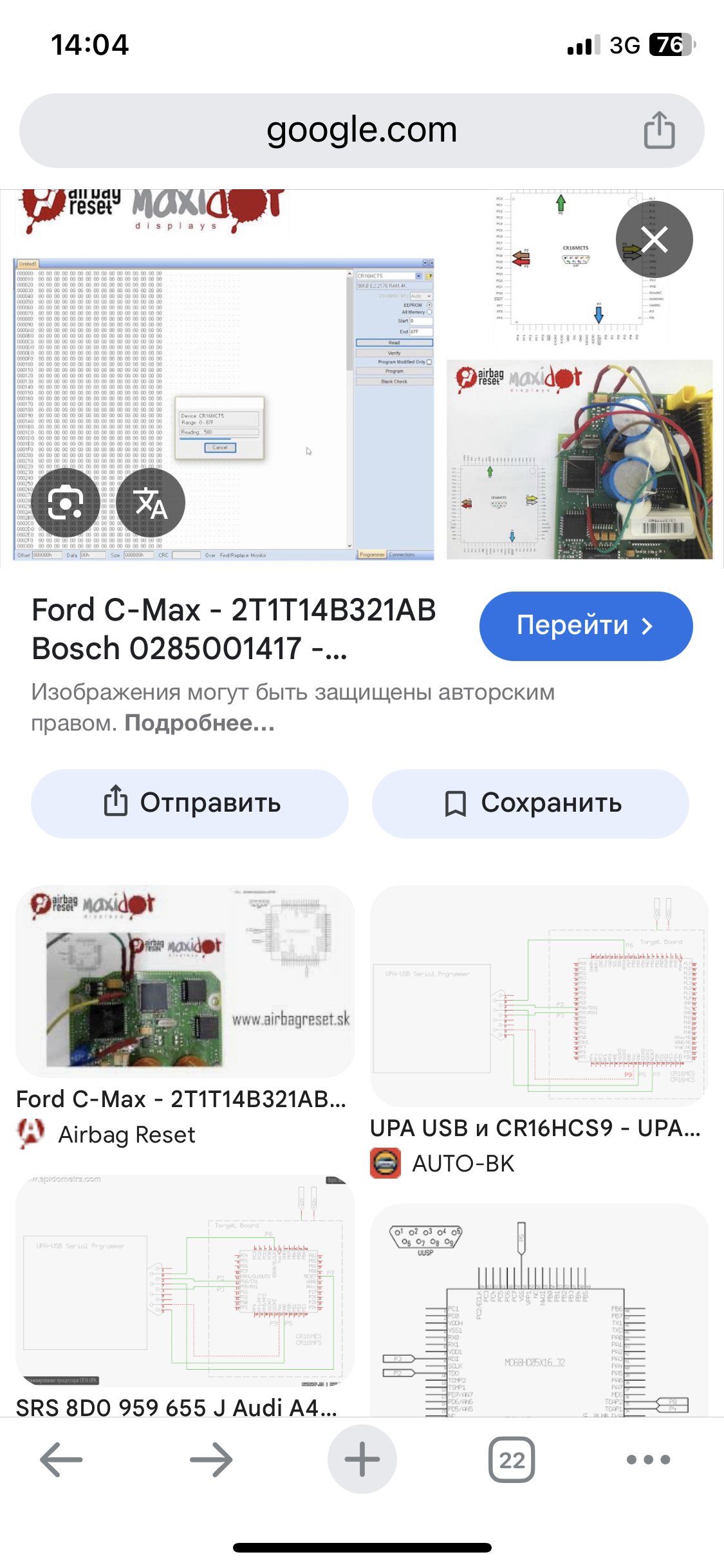Translate text in the image
This screenshot has width=724, height=1568.
pyautogui.click(x=151, y=503)
